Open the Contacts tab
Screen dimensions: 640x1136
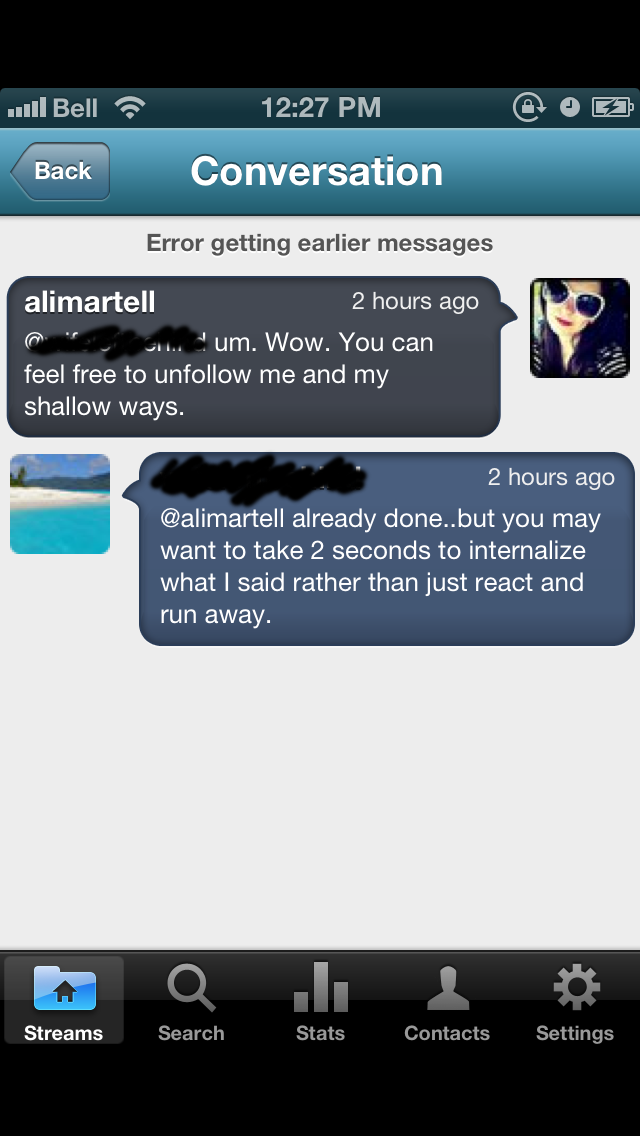pyautogui.click(x=447, y=1000)
